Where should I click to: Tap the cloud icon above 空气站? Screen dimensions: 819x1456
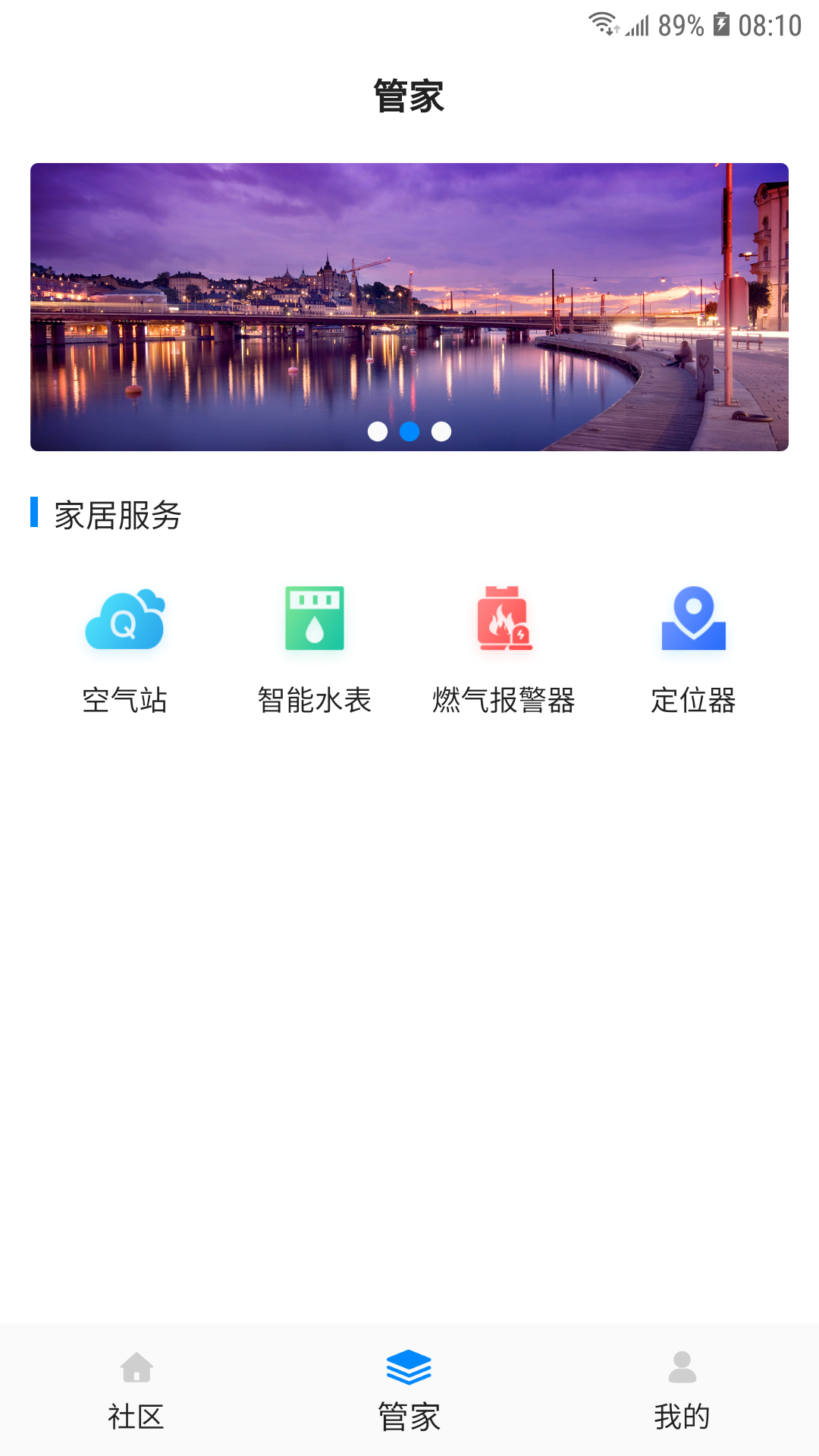point(126,619)
